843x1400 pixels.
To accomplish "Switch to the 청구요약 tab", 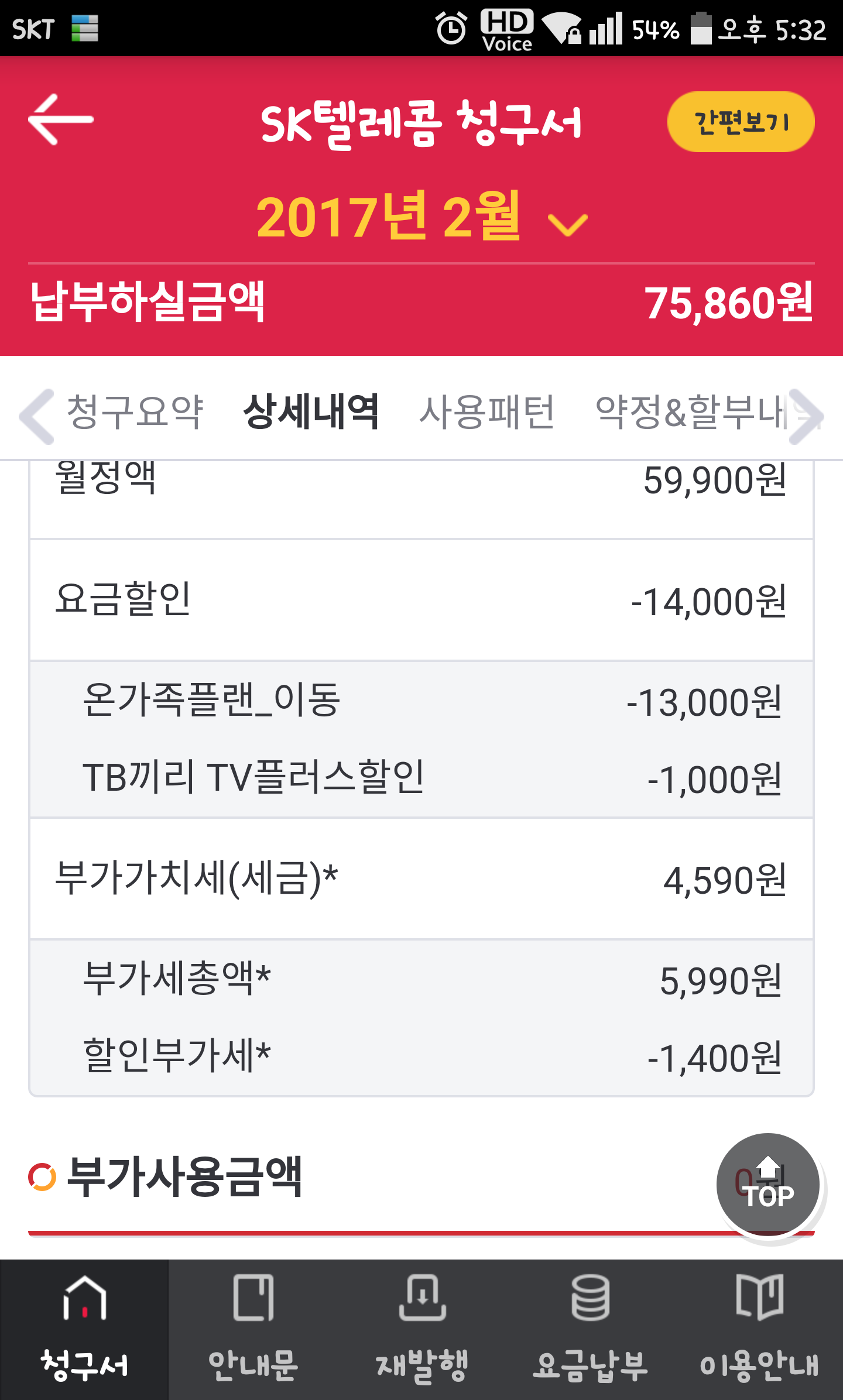I will point(135,412).
